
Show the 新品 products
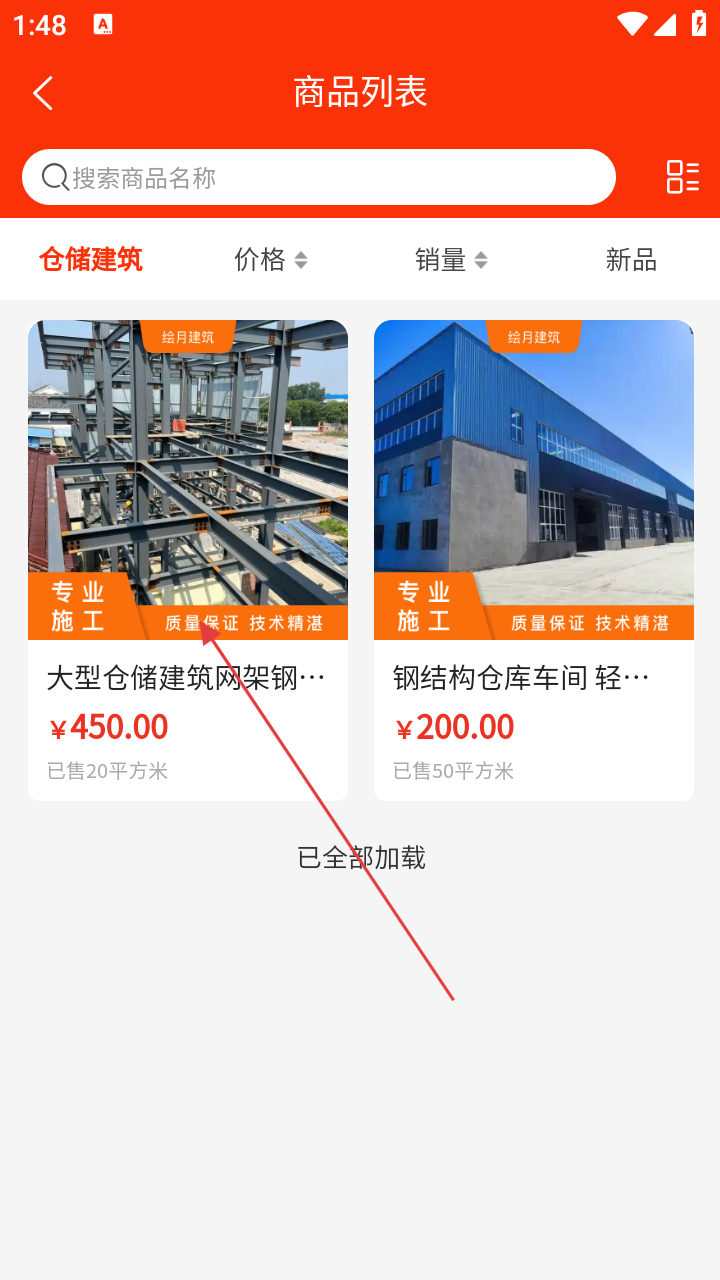(x=630, y=260)
